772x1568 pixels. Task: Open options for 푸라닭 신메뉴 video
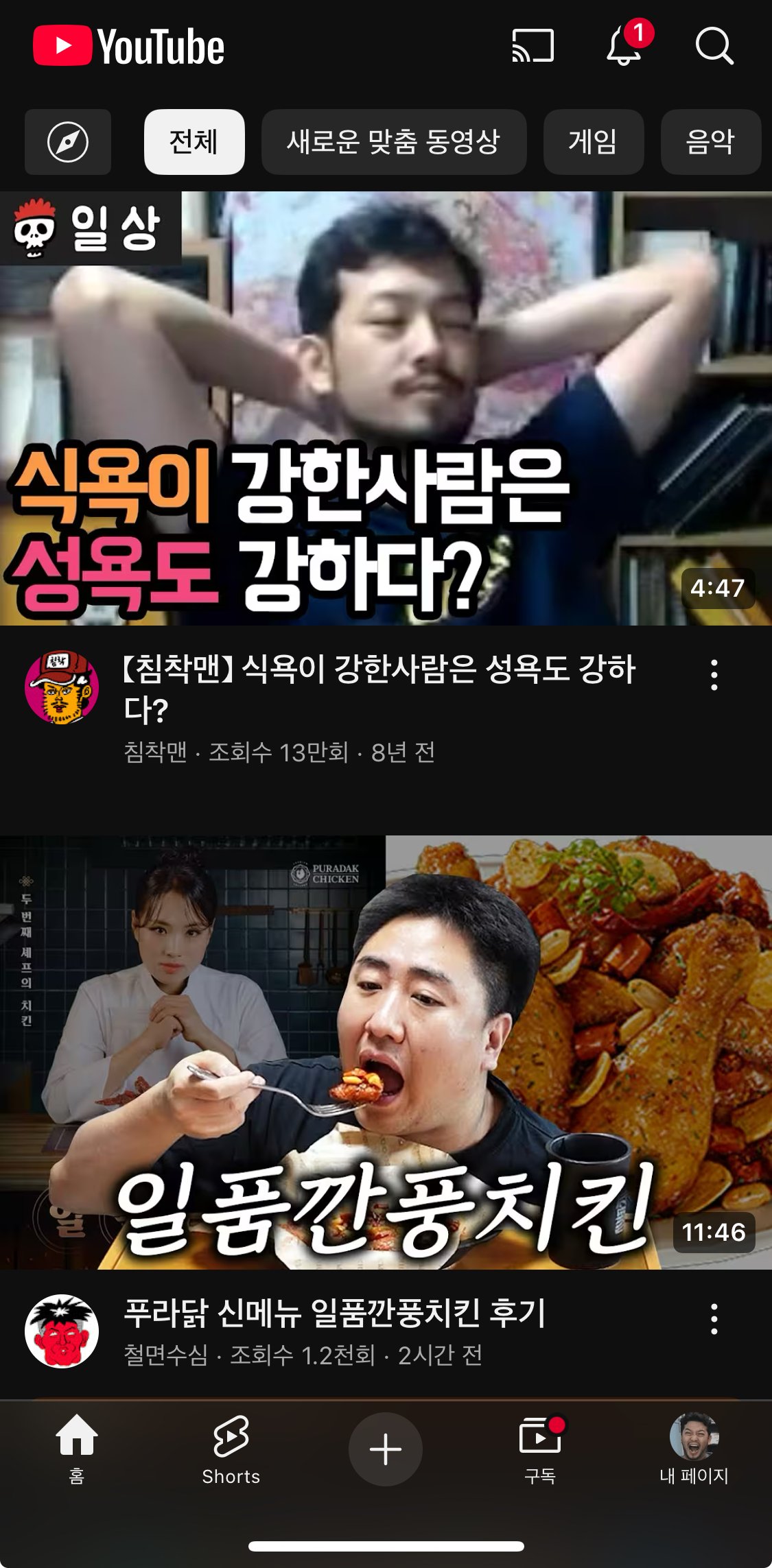pyautogui.click(x=714, y=1318)
